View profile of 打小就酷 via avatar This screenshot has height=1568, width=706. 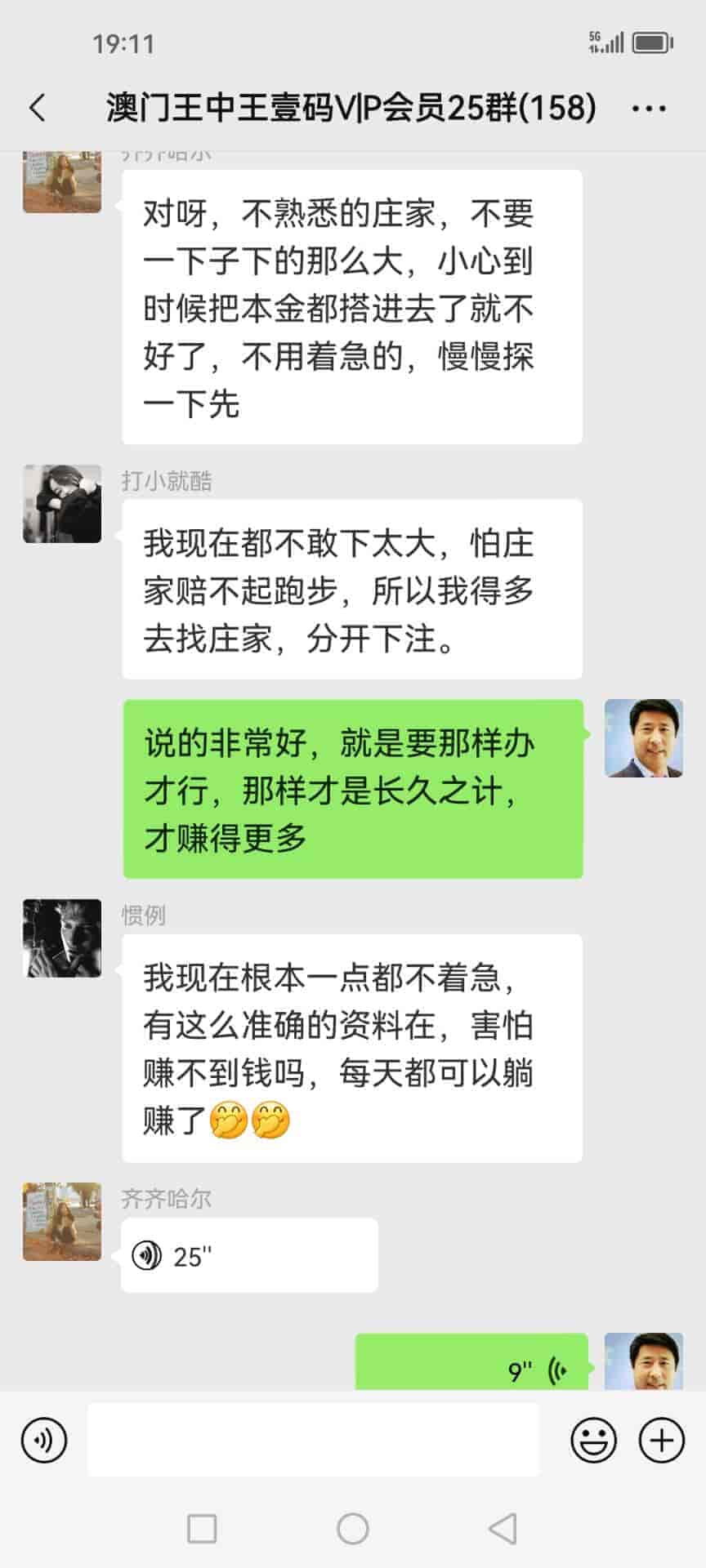[62, 504]
